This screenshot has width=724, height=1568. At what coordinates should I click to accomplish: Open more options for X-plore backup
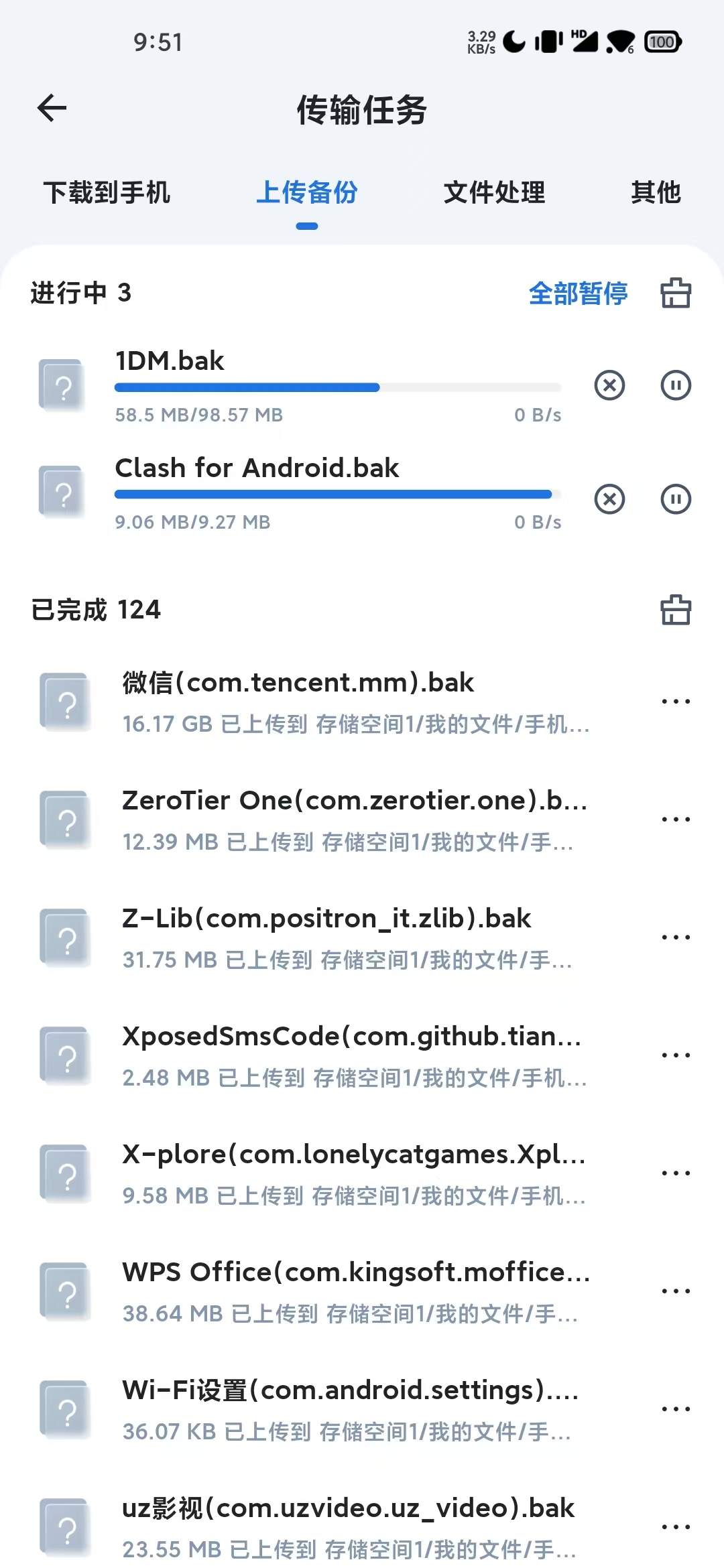point(675,1173)
